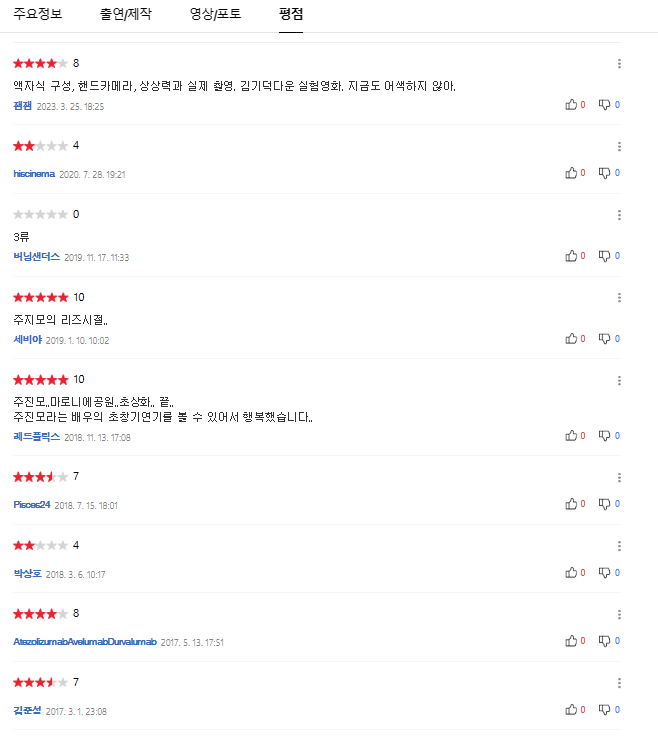Viewport: 658px width, 739px height.
Task: Dislike the review by 세비야
Action: pyautogui.click(x=604, y=338)
